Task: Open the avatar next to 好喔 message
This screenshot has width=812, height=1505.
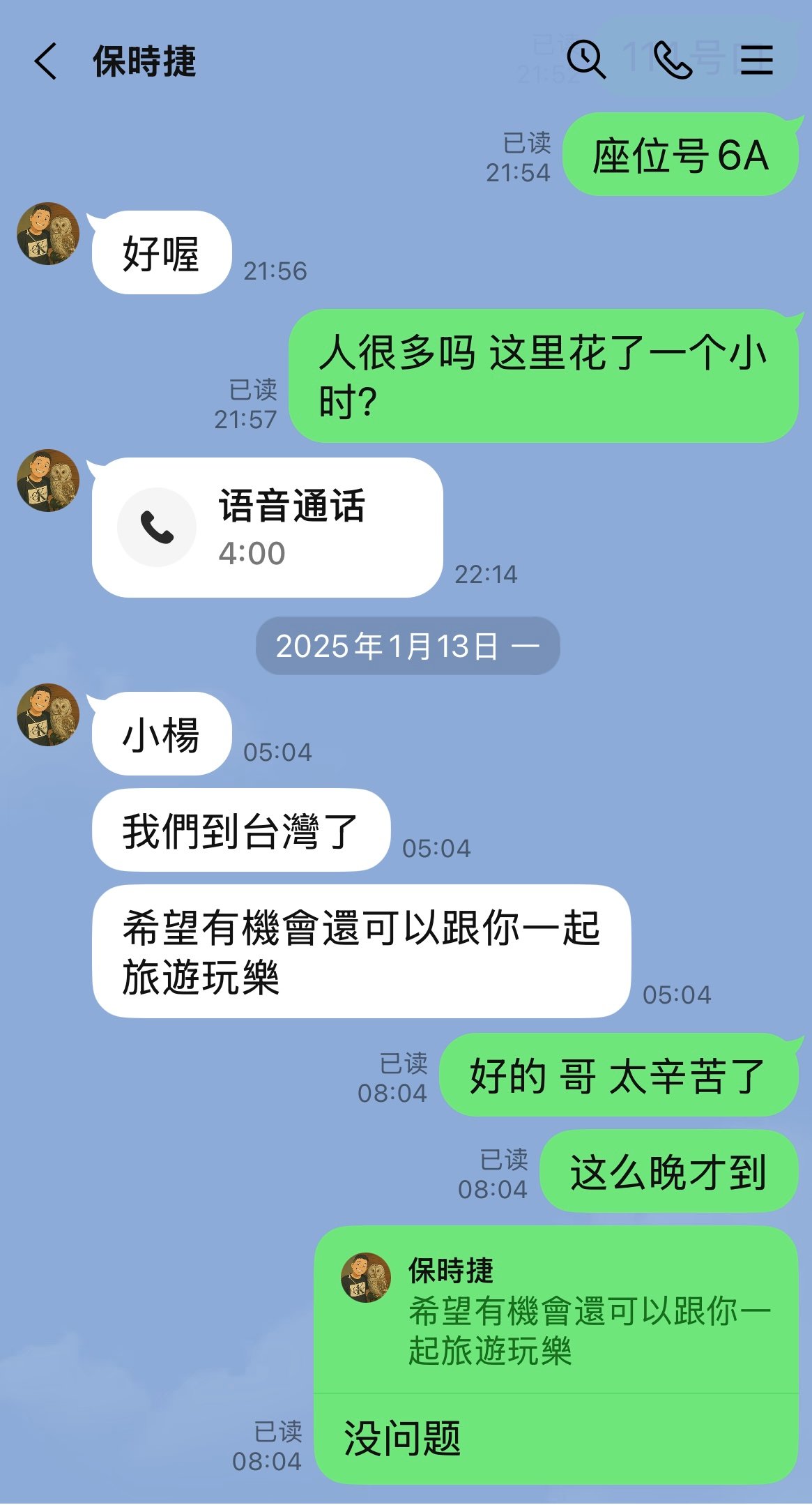Action: [x=48, y=234]
